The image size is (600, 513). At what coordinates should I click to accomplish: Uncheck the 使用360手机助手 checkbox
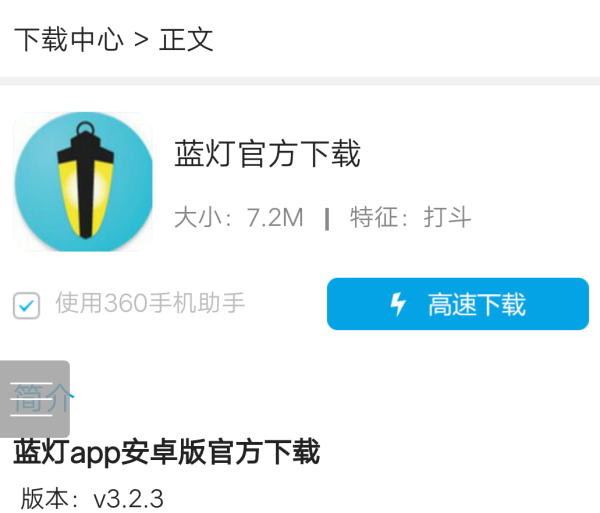[27, 305]
